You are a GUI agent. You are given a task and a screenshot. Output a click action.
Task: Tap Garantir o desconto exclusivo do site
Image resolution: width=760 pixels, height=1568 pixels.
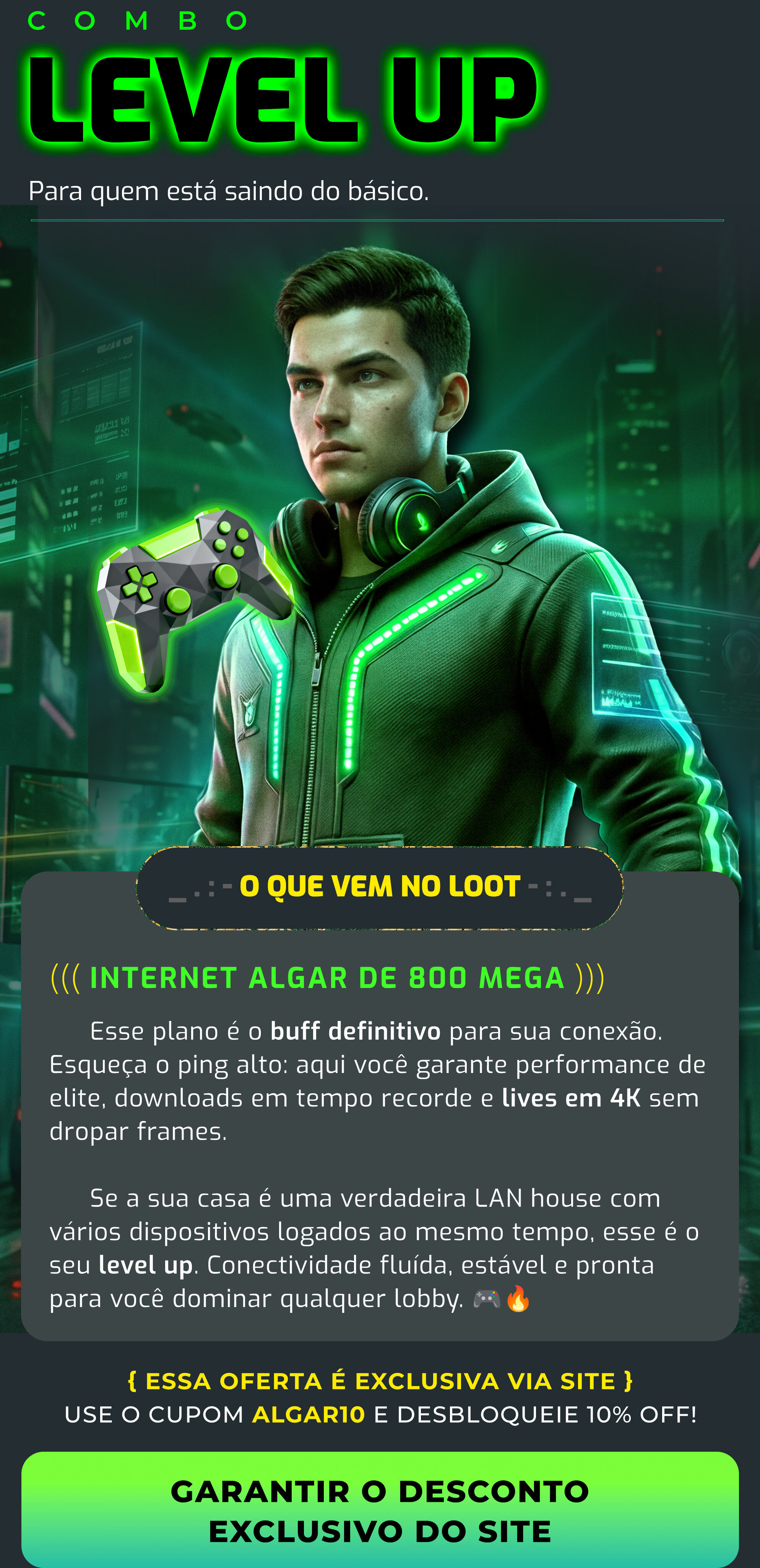coord(380,1510)
